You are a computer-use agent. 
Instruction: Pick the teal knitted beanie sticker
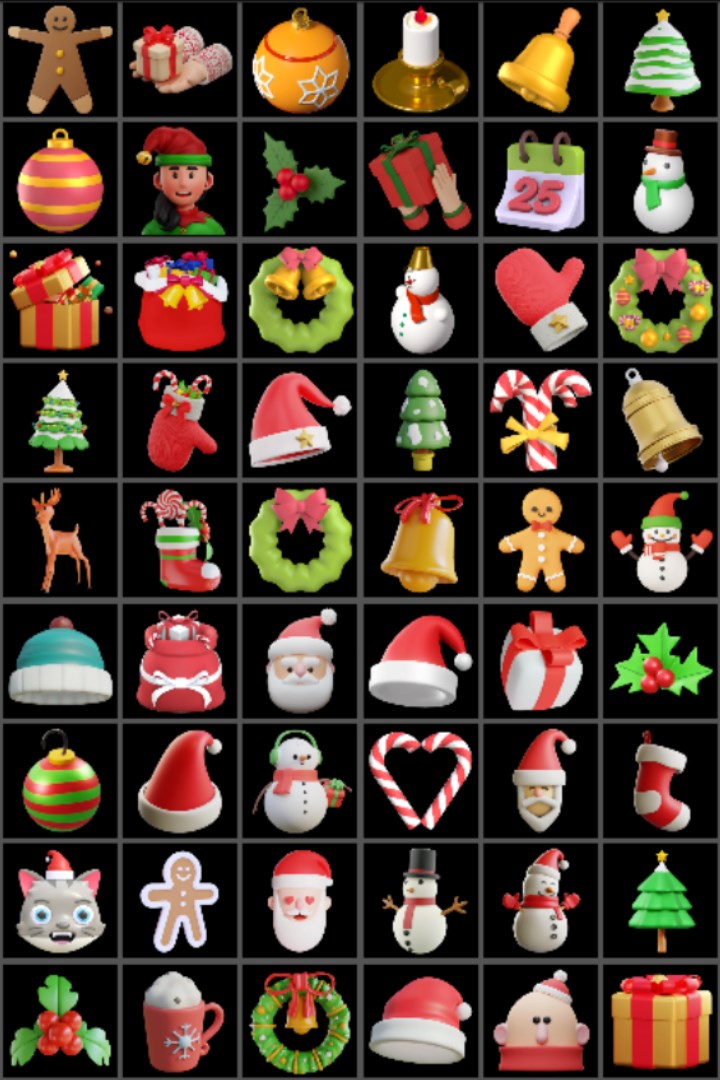pyautogui.click(x=60, y=661)
